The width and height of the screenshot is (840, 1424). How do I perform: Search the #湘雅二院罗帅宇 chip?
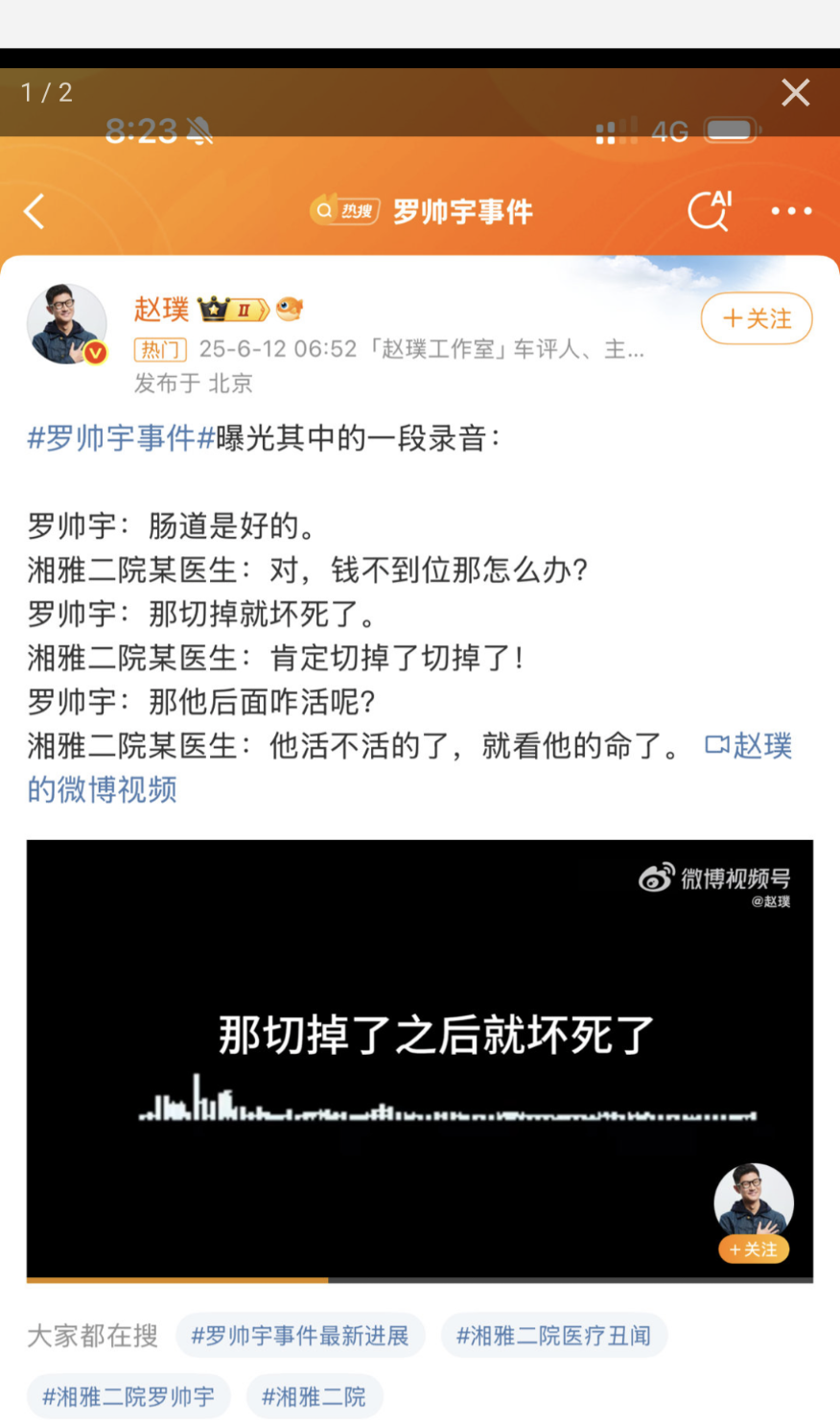click(x=128, y=1396)
